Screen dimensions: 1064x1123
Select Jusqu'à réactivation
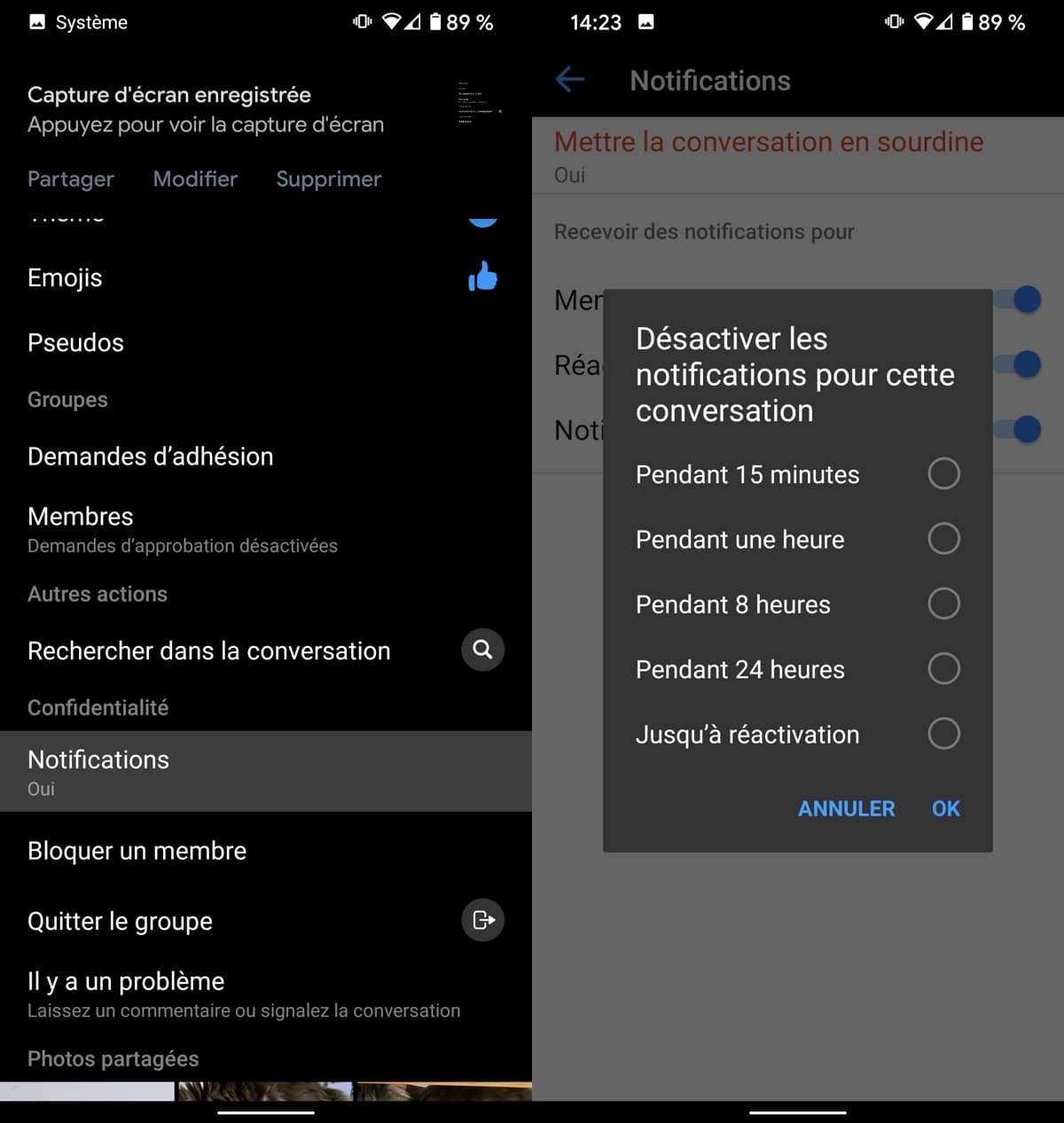click(x=943, y=734)
